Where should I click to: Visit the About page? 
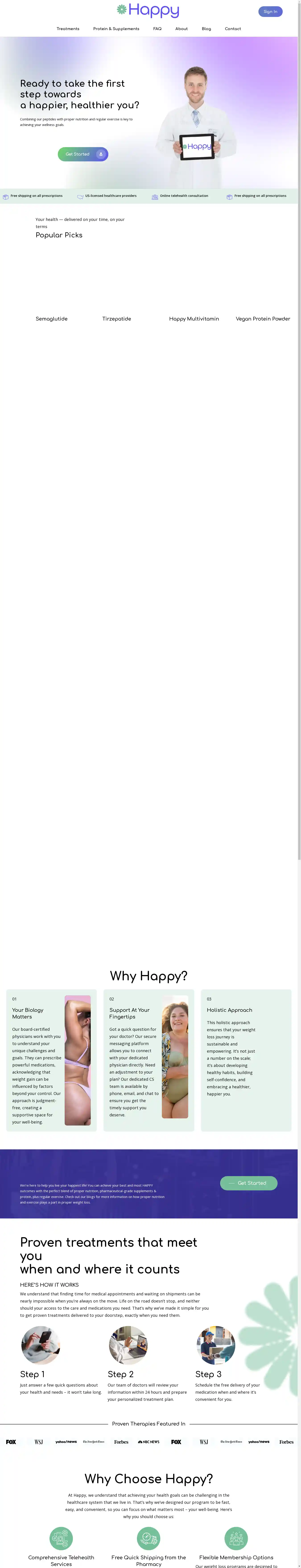(x=181, y=29)
